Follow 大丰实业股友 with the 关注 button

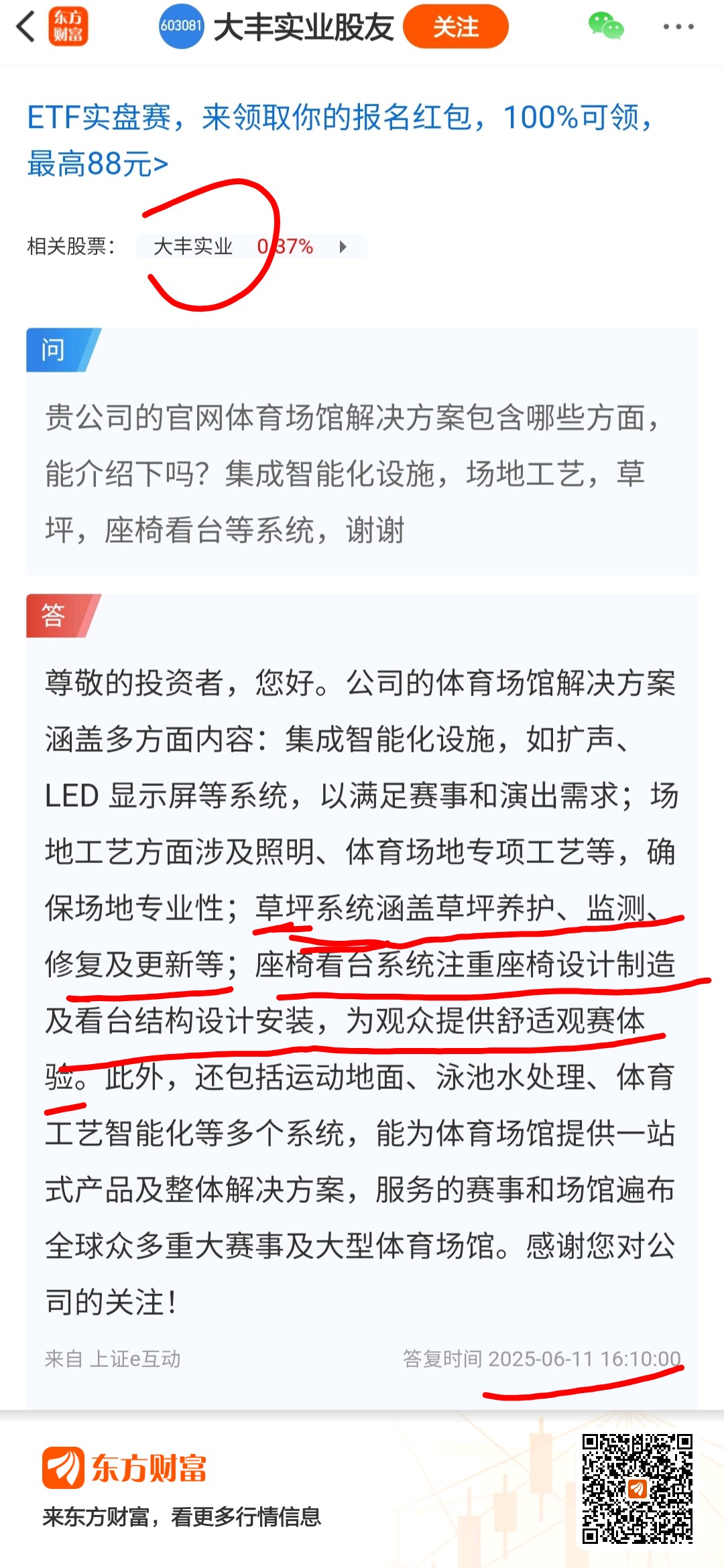click(455, 27)
